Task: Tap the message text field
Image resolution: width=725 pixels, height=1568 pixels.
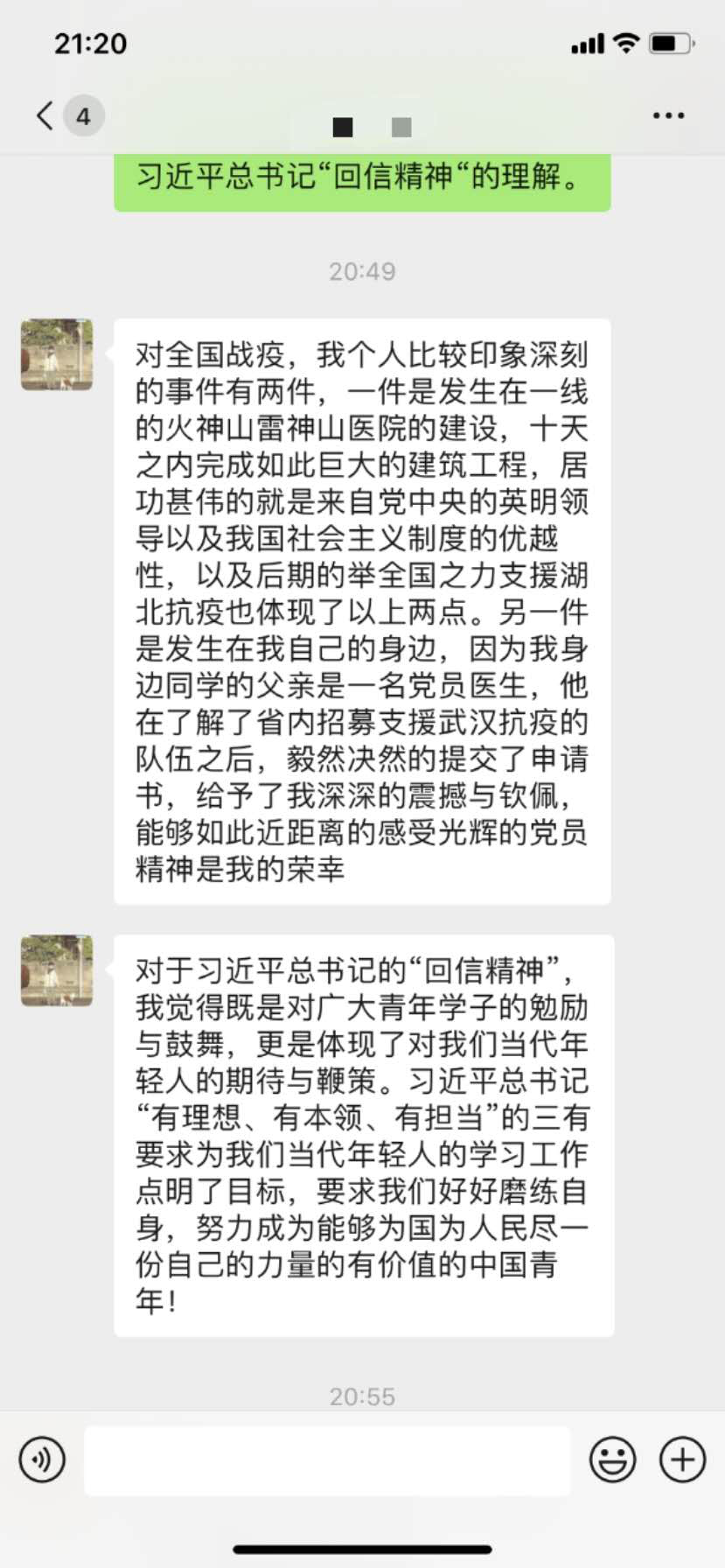Action: (327, 1459)
